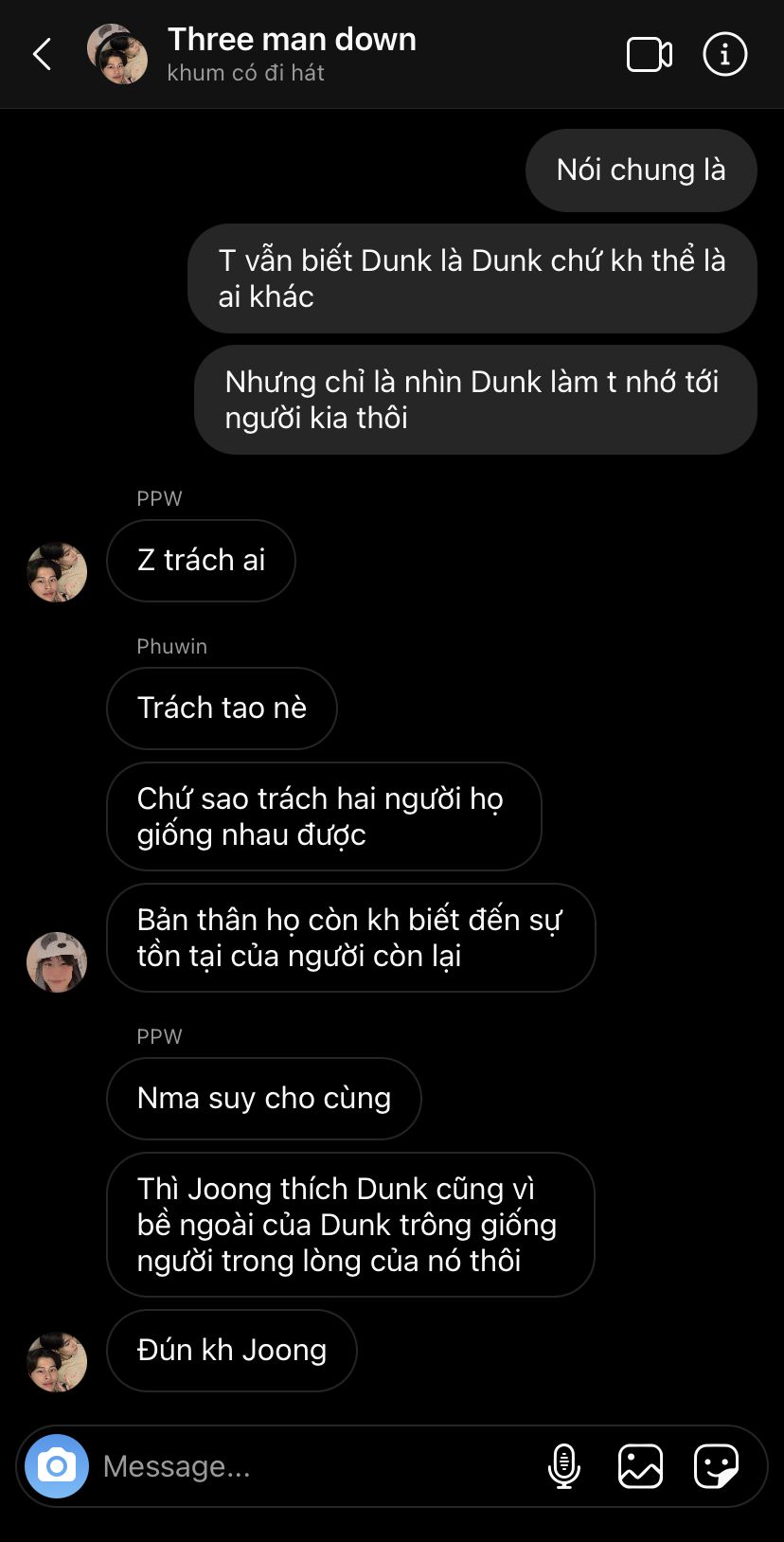
Task: Open PPW's avatar beside 'Z trách ai'
Action: tap(57, 572)
